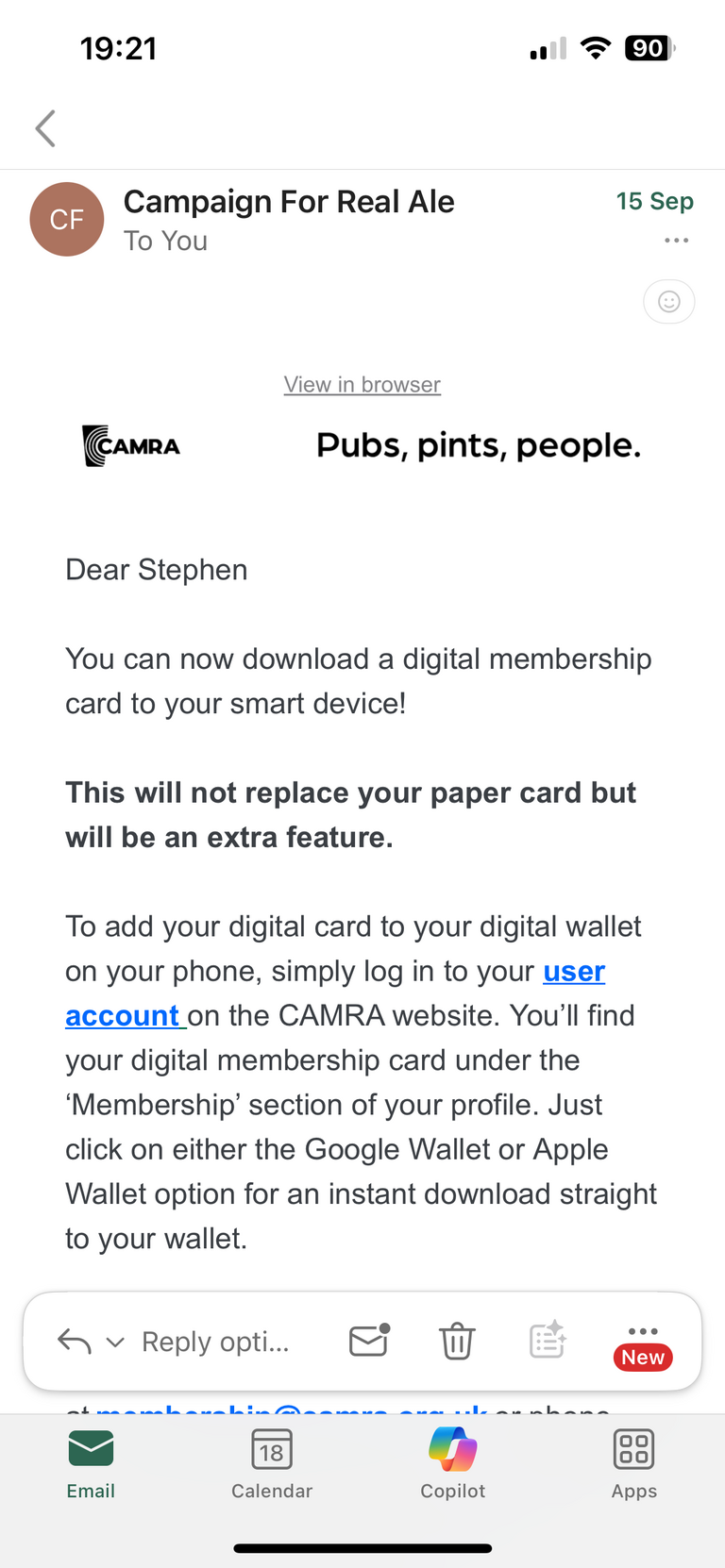
Task: Switch to the Calendar tab
Action: point(272,1463)
